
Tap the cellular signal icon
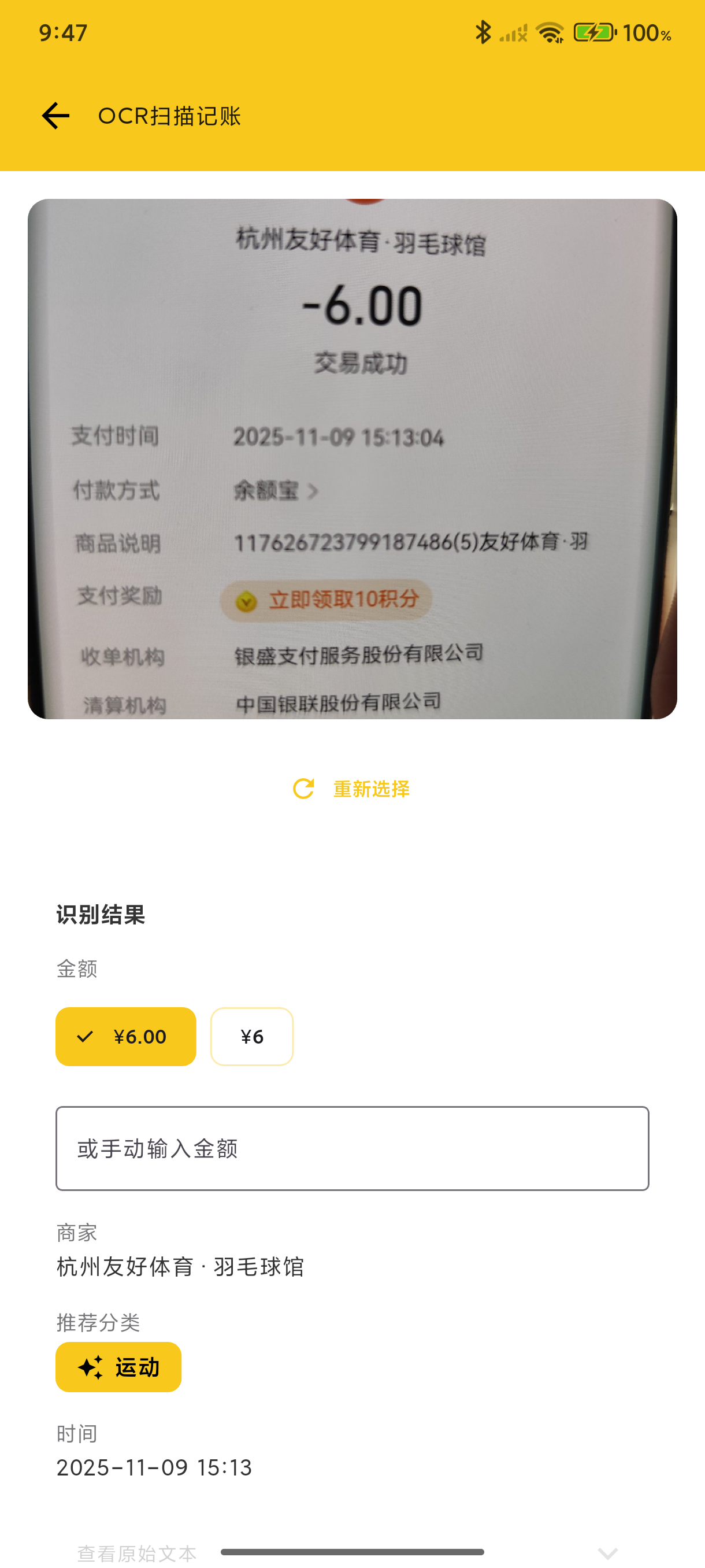click(x=513, y=34)
